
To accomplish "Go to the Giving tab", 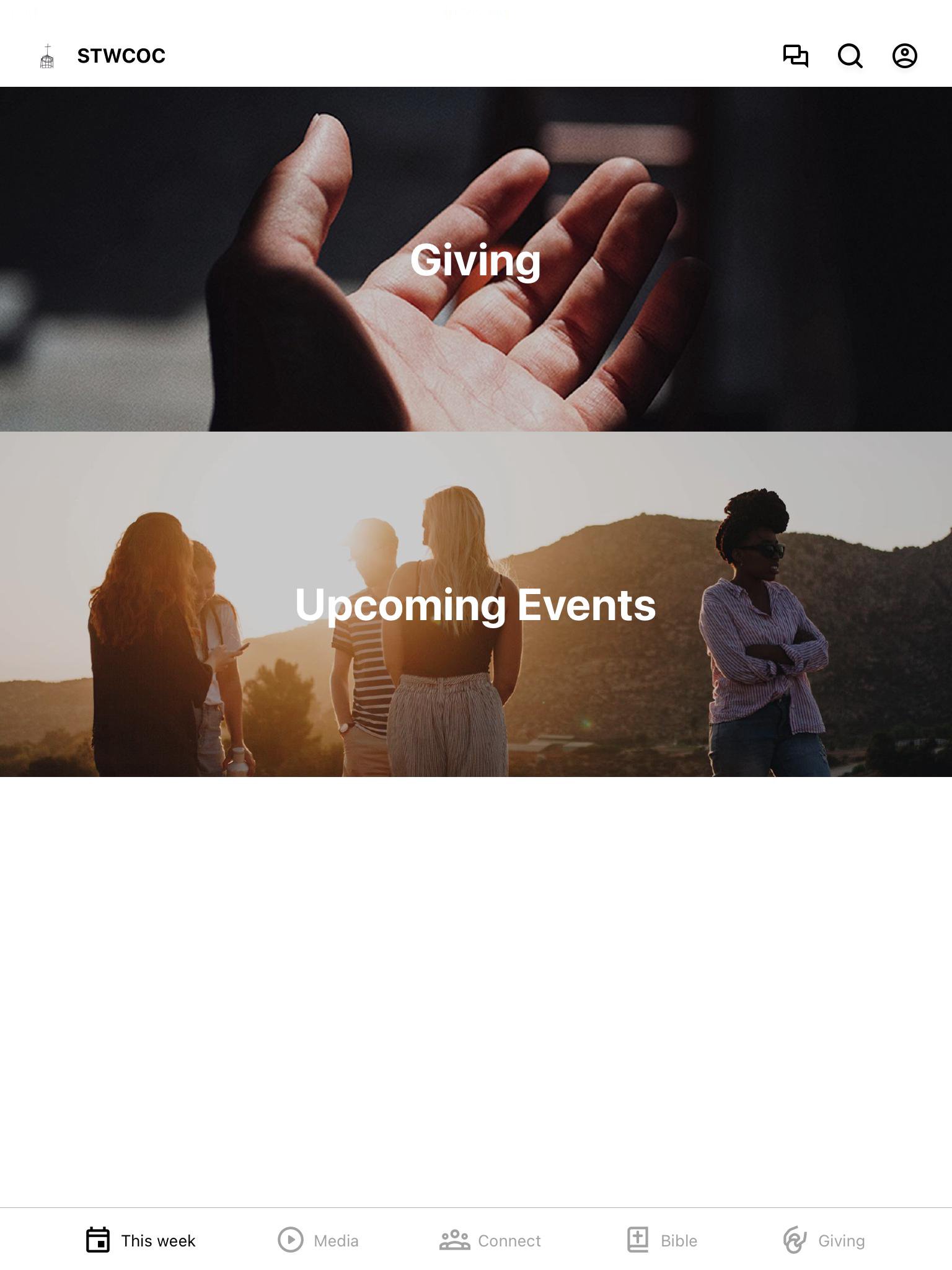I will [x=824, y=1240].
